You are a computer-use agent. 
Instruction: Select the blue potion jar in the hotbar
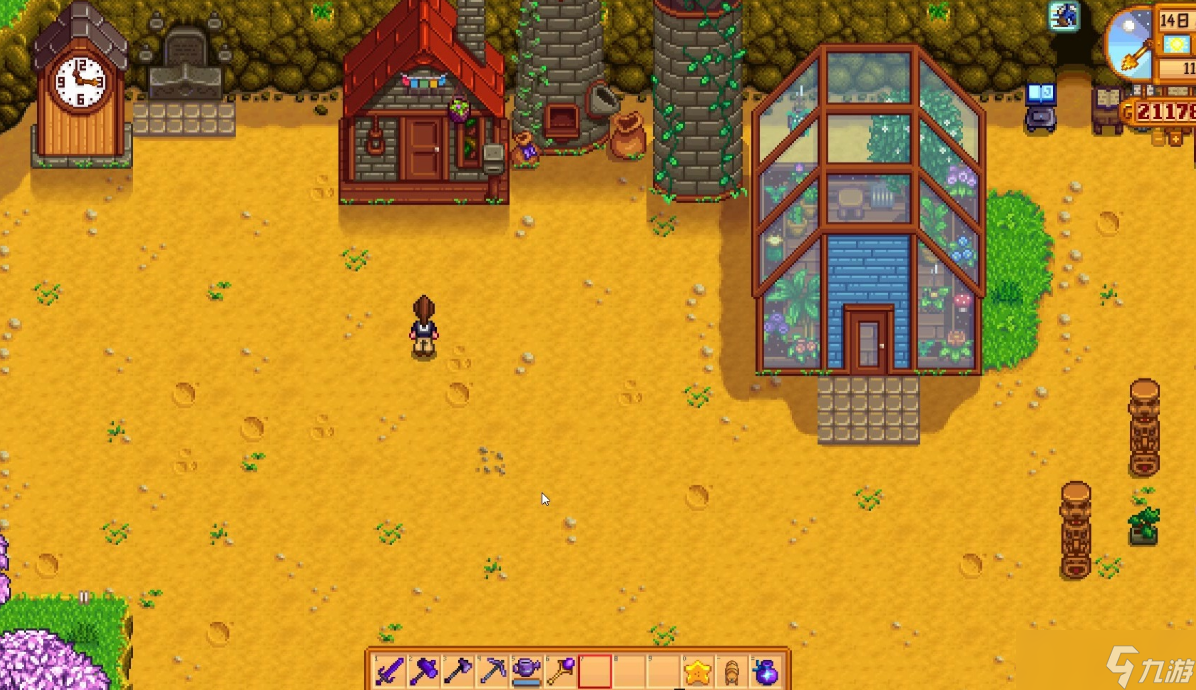766,672
